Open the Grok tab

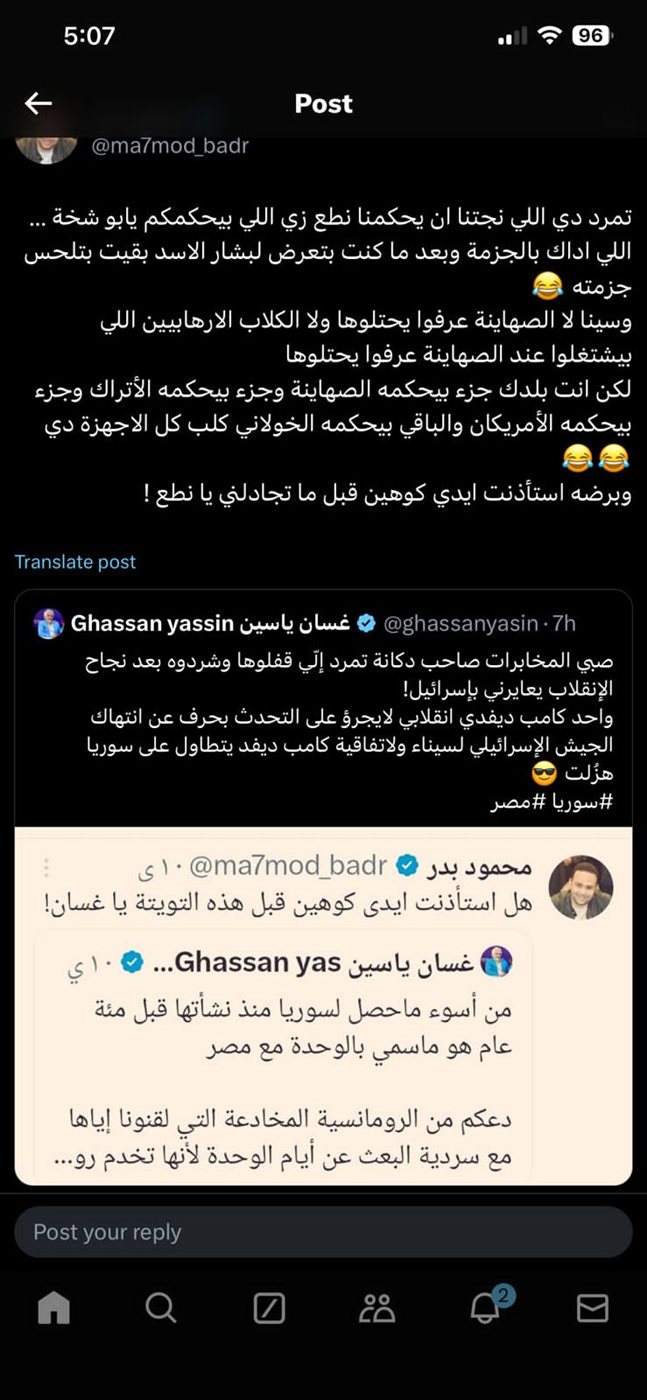269,1307
